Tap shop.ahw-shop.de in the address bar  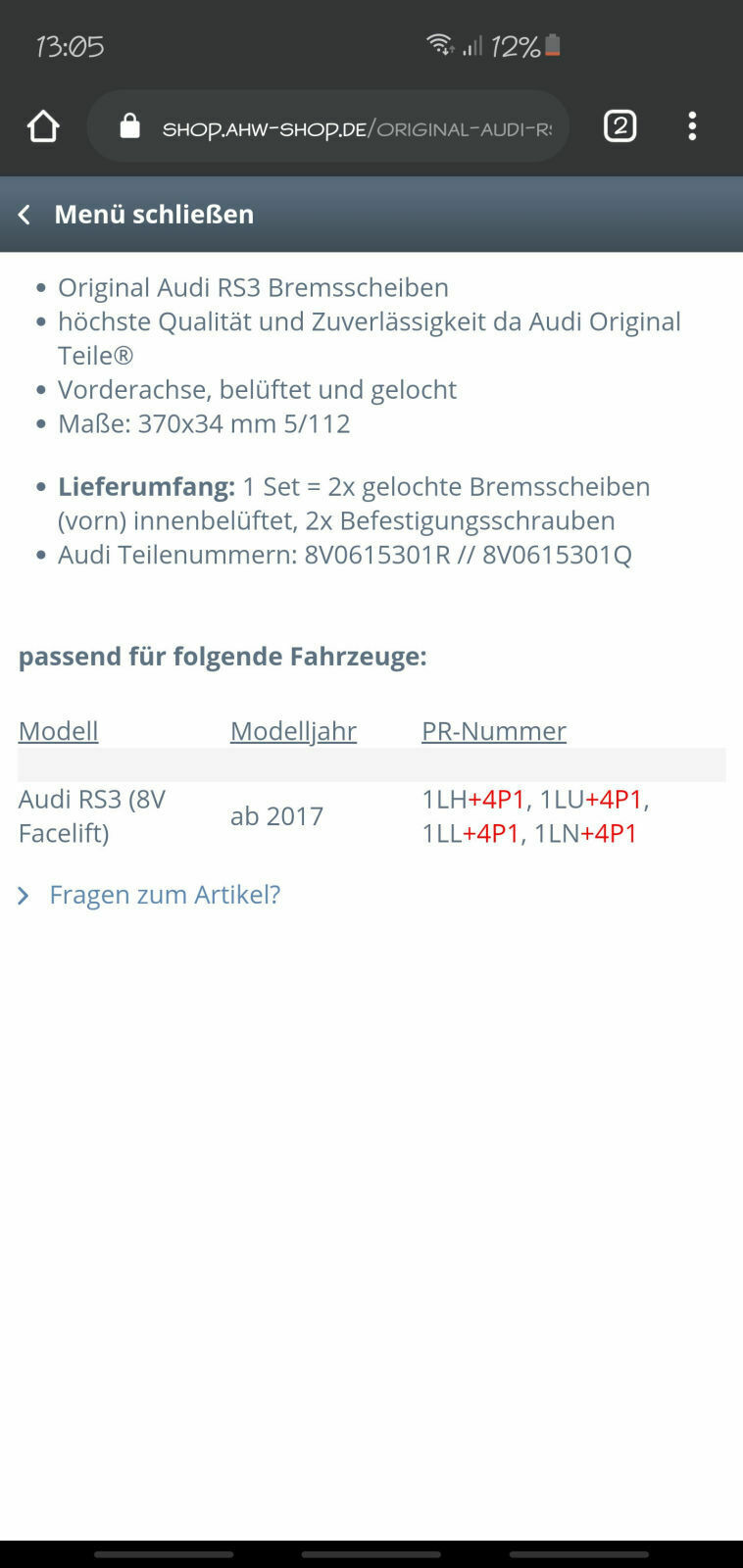pyautogui.click(x=263, y=125)
